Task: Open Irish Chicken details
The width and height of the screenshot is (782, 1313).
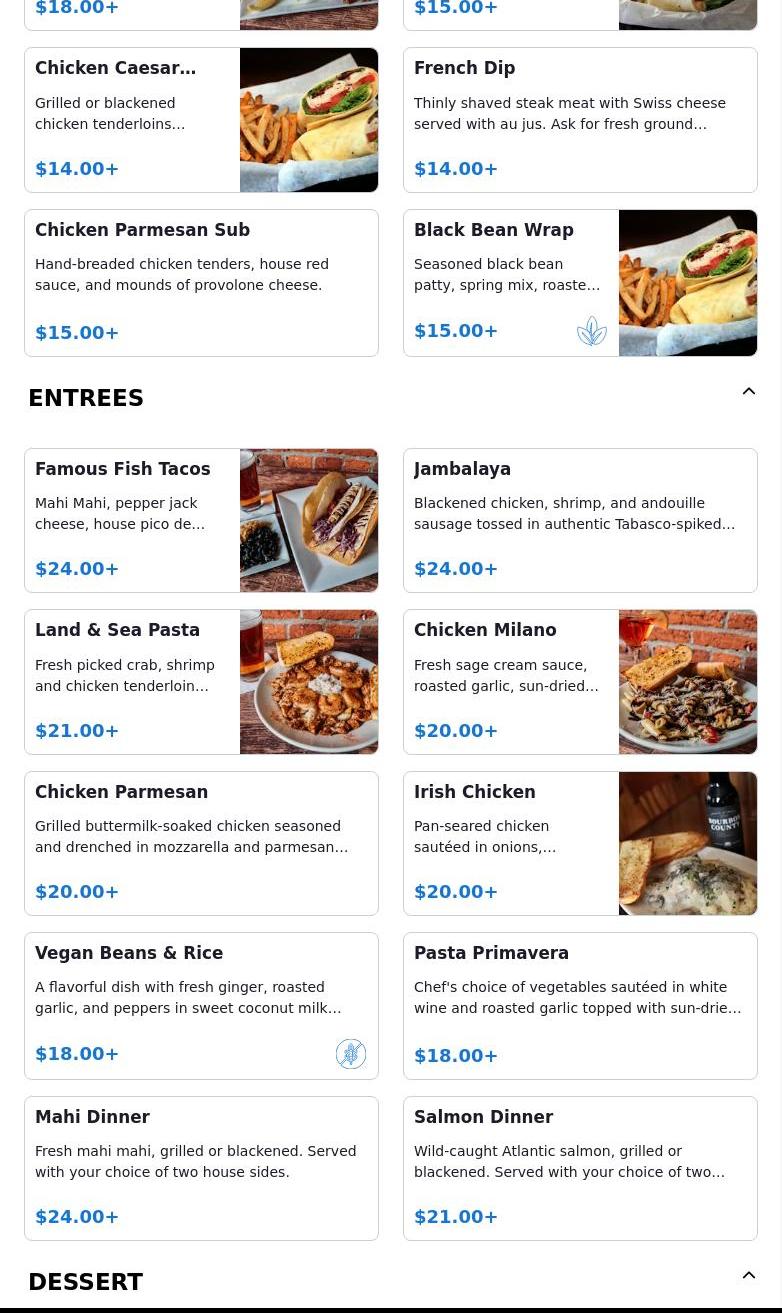Action: 580,843
